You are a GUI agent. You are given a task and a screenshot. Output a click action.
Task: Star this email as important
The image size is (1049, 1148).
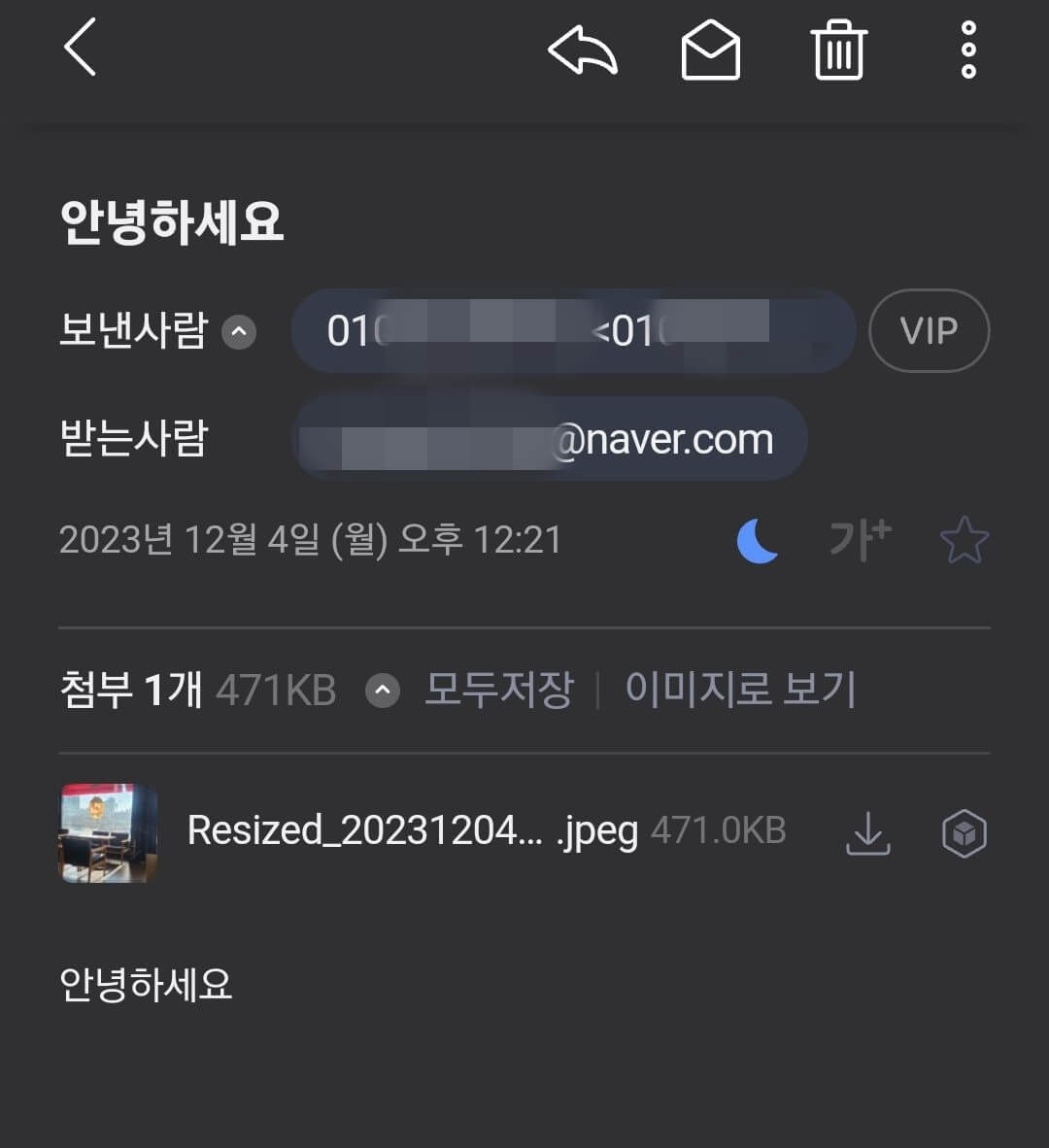(x=964, y=540)
